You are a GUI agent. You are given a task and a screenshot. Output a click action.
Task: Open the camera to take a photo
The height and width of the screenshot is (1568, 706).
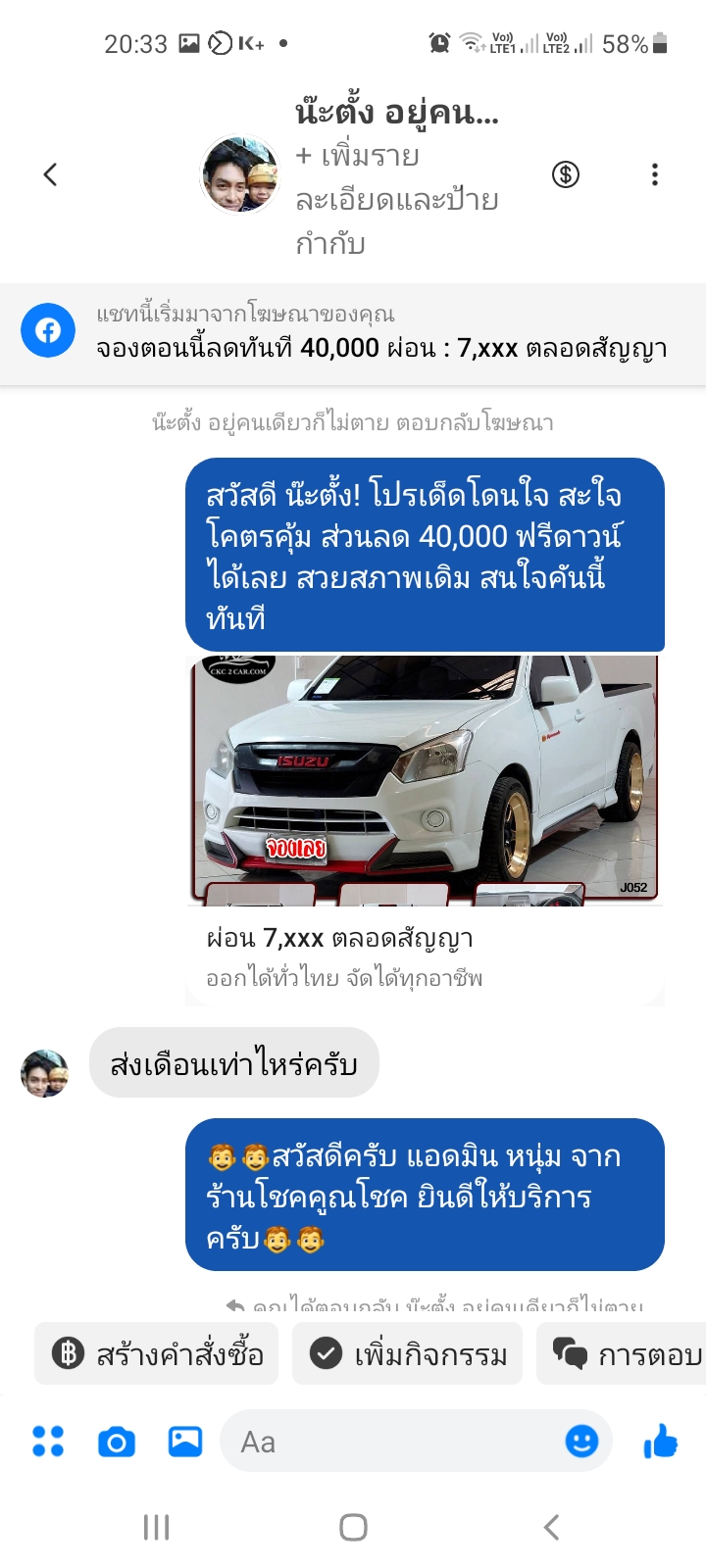[117, 1442]
